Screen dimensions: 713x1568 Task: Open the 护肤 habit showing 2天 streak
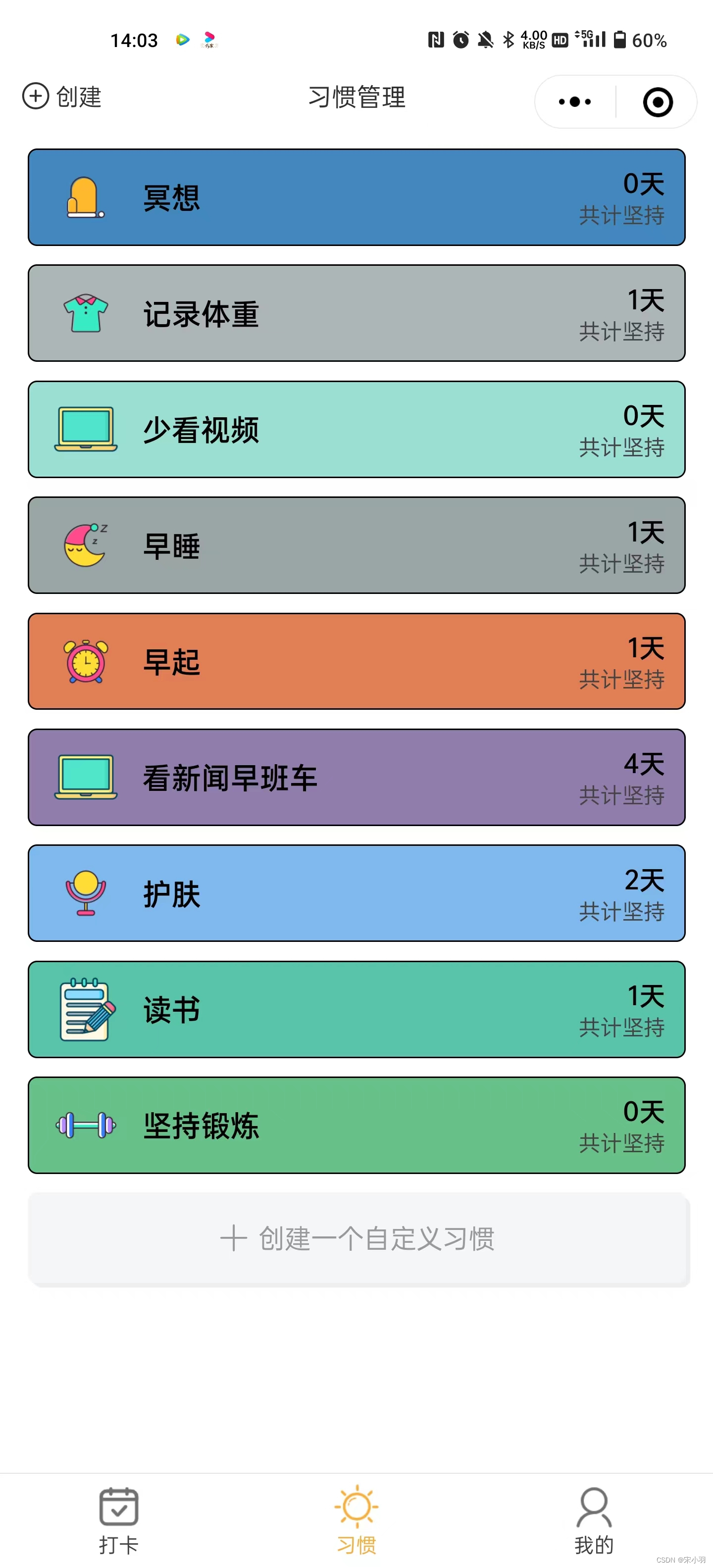click(356, 893)
